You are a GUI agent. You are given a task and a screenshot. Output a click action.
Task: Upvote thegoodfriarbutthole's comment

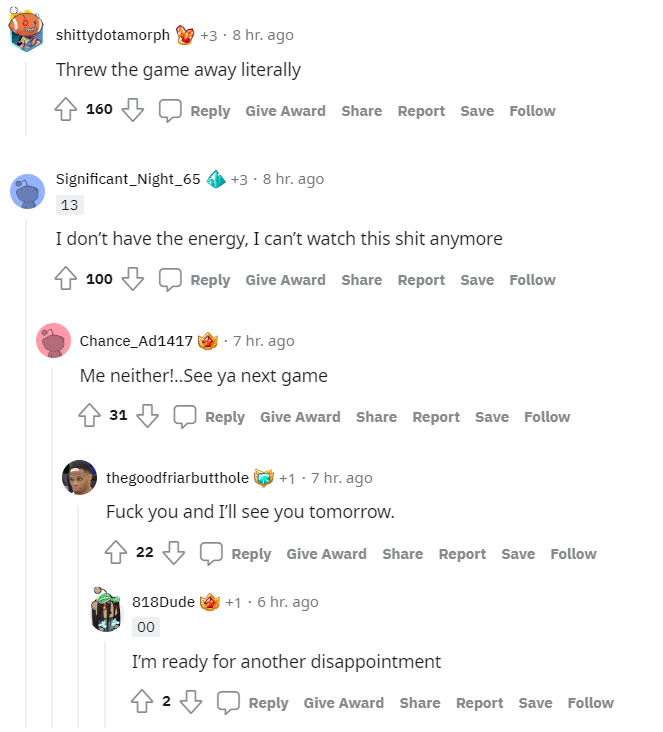[x=116, y=553]
